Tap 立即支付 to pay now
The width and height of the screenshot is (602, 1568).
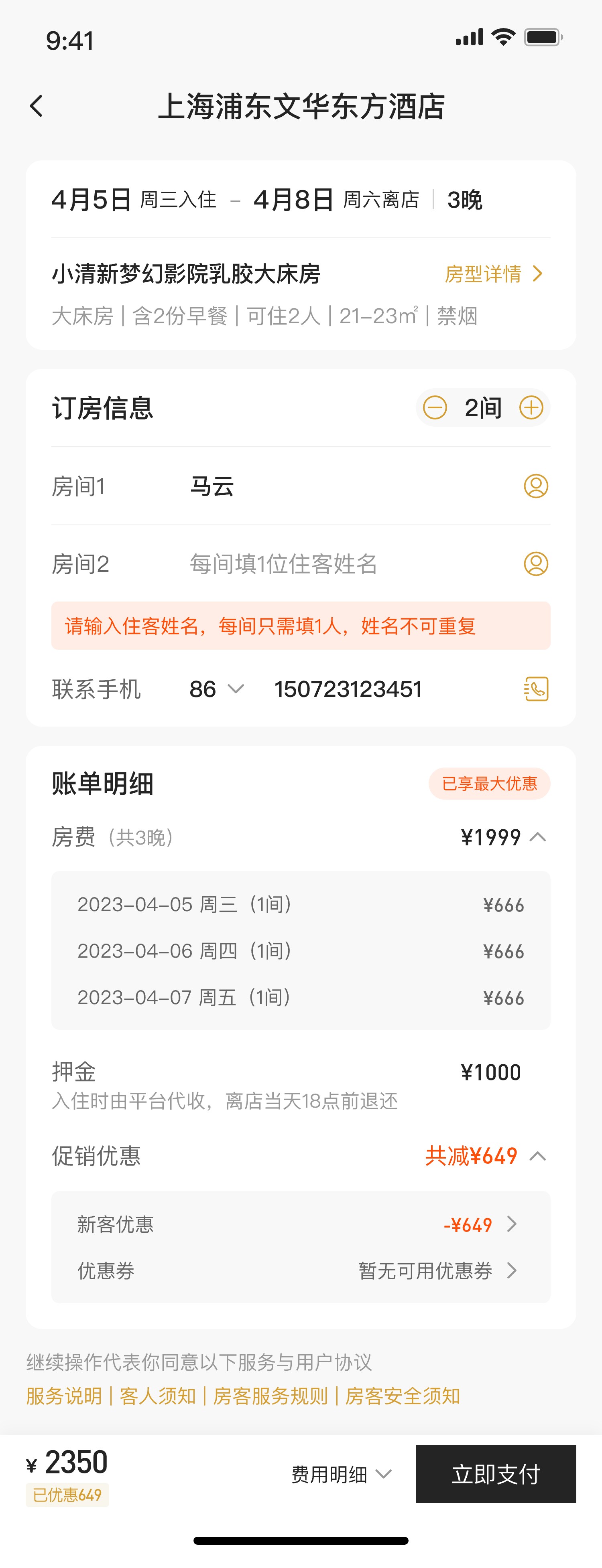point(496,1474)
